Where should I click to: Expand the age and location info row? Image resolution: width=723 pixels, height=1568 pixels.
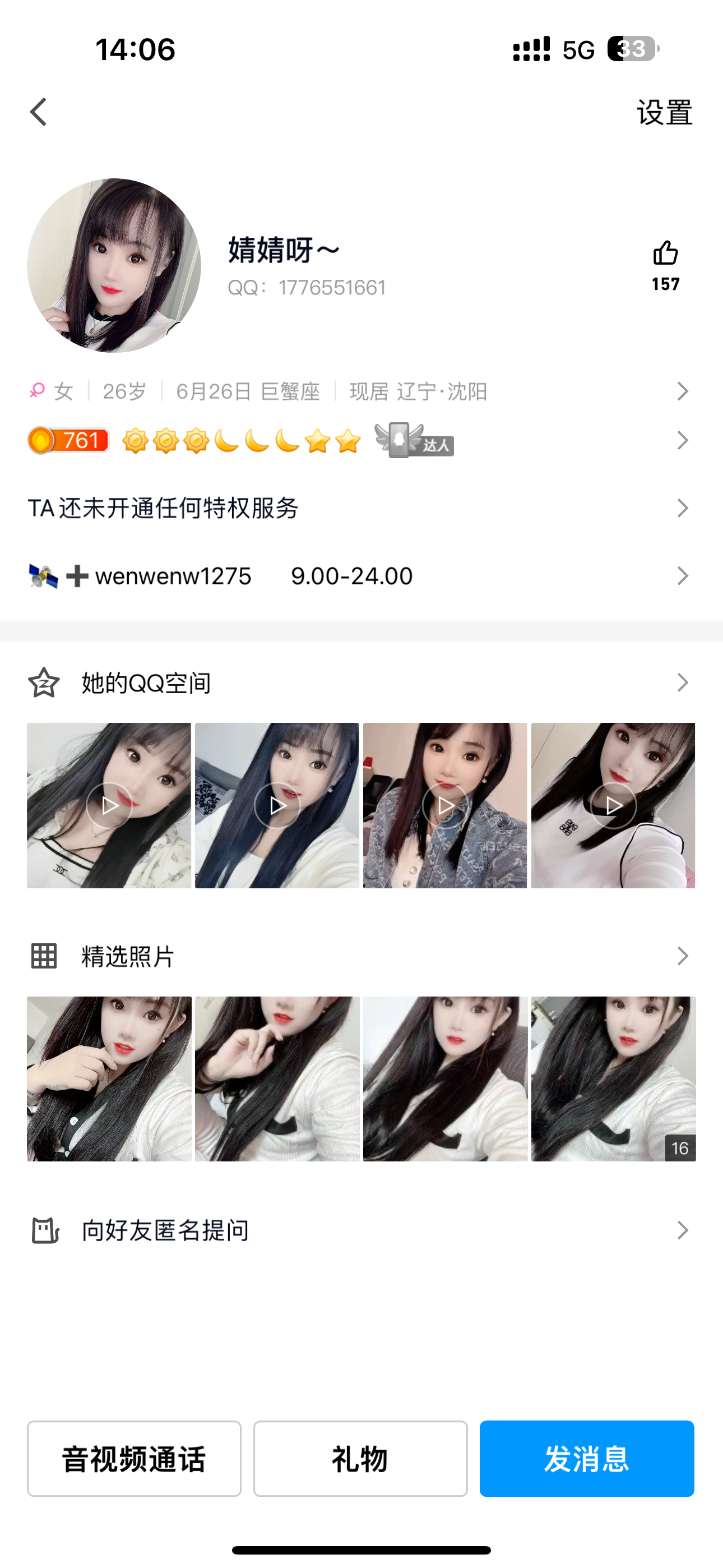tap(683, 391)
